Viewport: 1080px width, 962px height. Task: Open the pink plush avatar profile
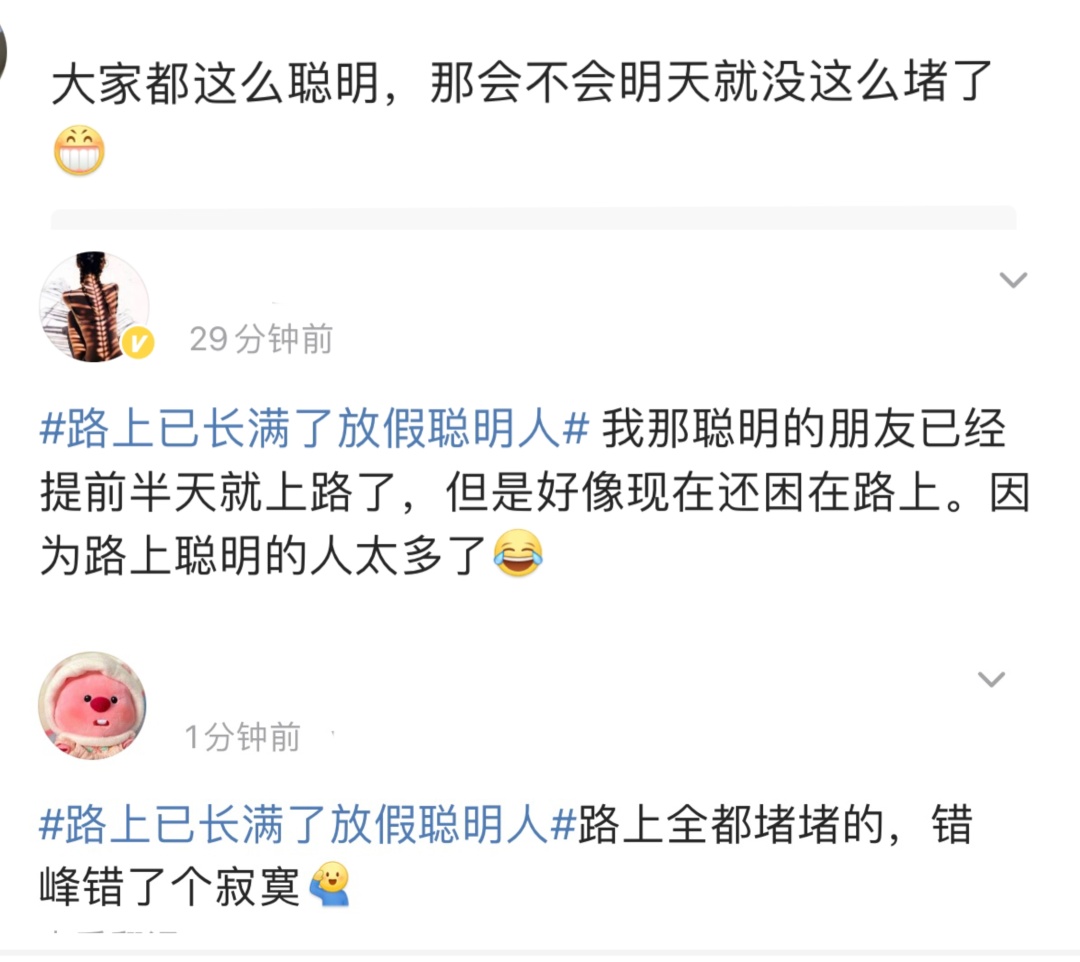click(x=93, y=706)
